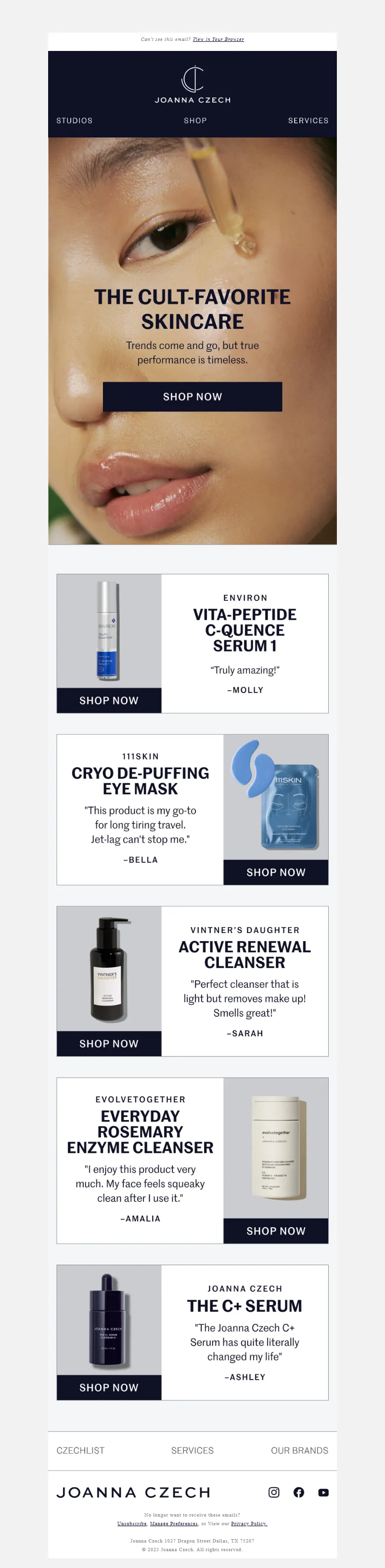This screenshot has height=1568, width=385.
Task: Open the Studios navigation link
Action: tap(74, 121)
